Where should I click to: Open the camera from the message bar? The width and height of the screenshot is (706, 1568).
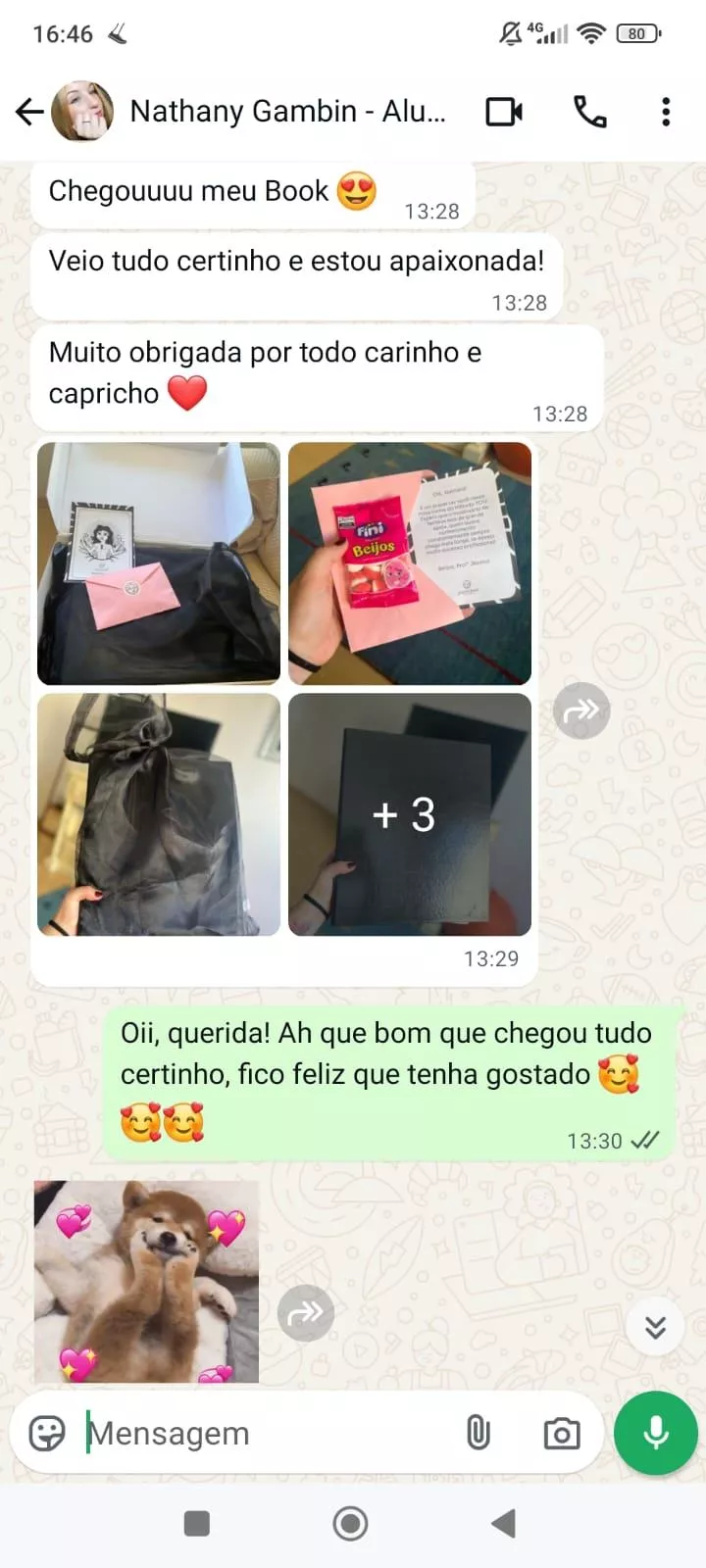[562, 1434]
